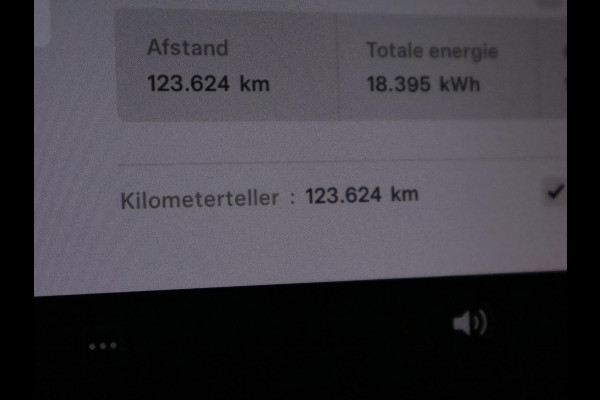This screenshot has height=400, width=600.
Task: Open the volume speaker control
Action: (x=469, y=323)
